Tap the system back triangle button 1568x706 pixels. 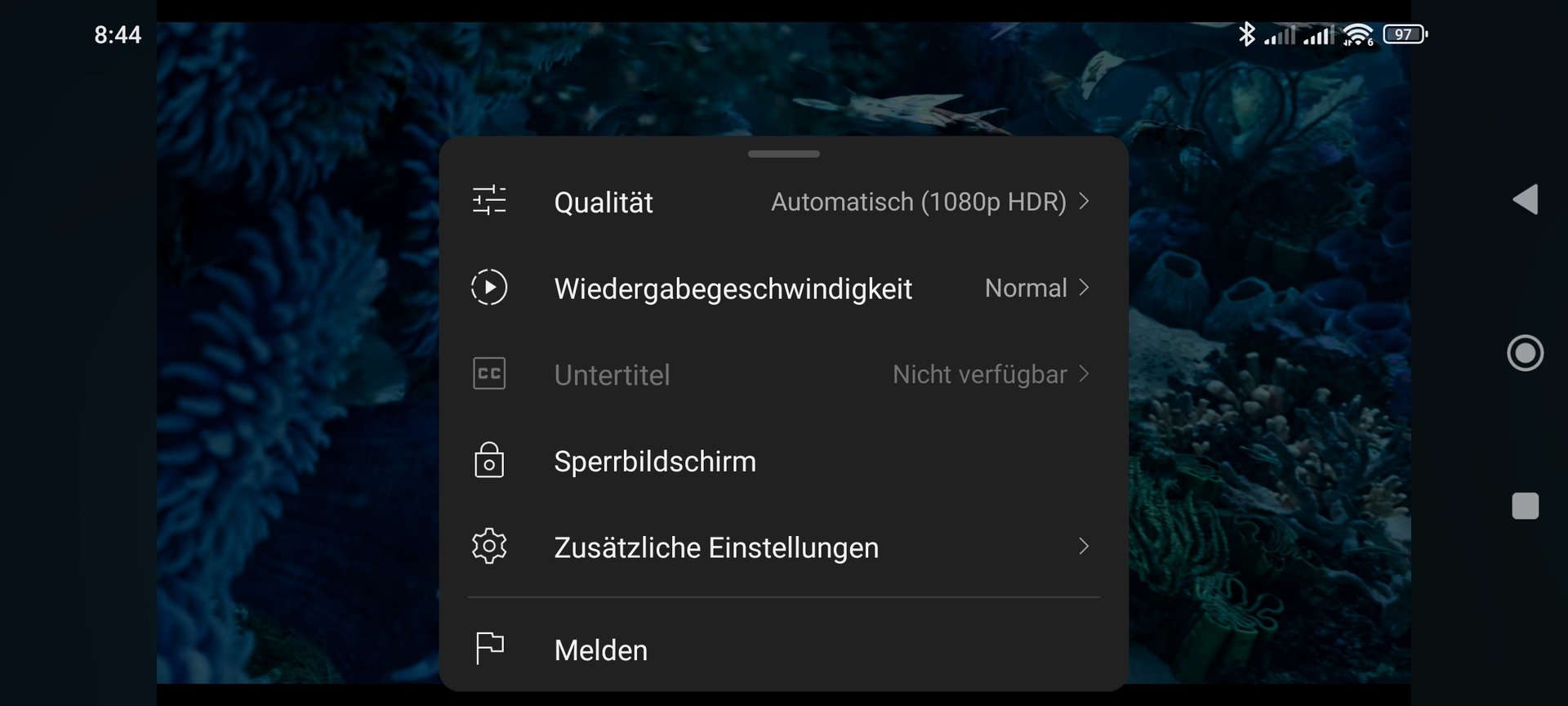click(1525, 199)
